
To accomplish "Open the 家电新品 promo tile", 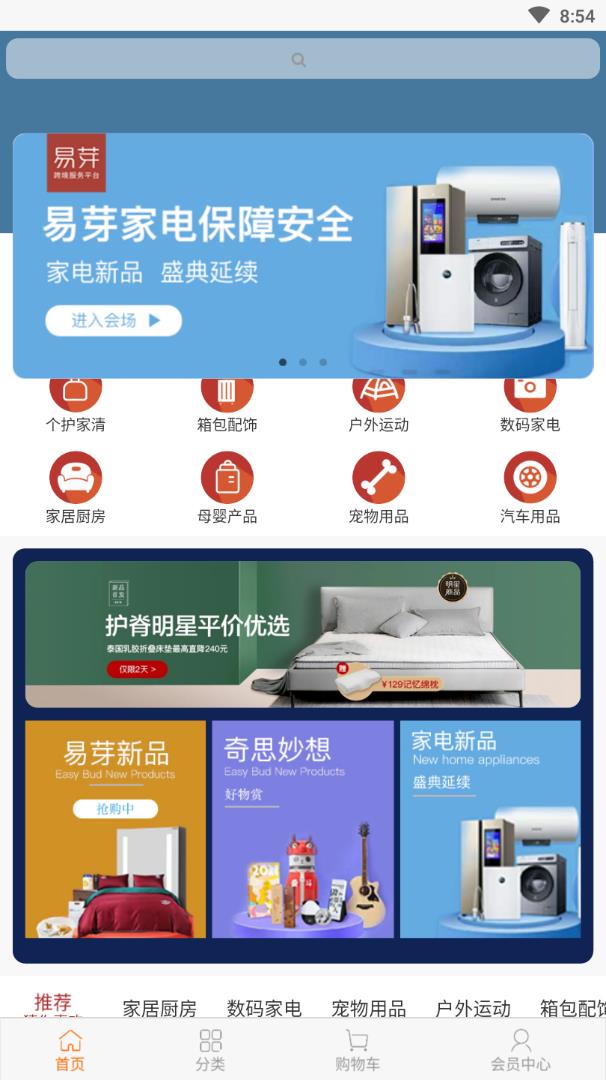I will pyautogui.click(x=490, y=829).
